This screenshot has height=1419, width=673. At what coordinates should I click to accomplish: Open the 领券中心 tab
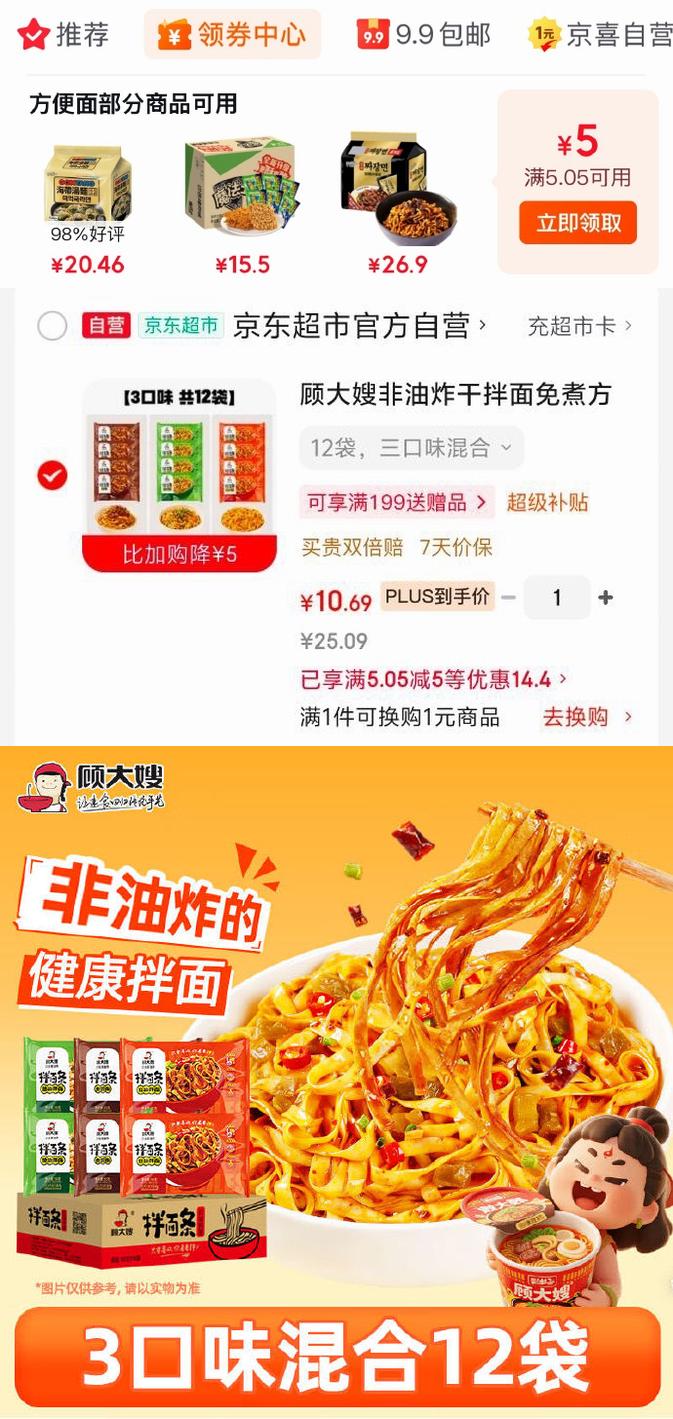pyautogui.click(x=232, y=35)
